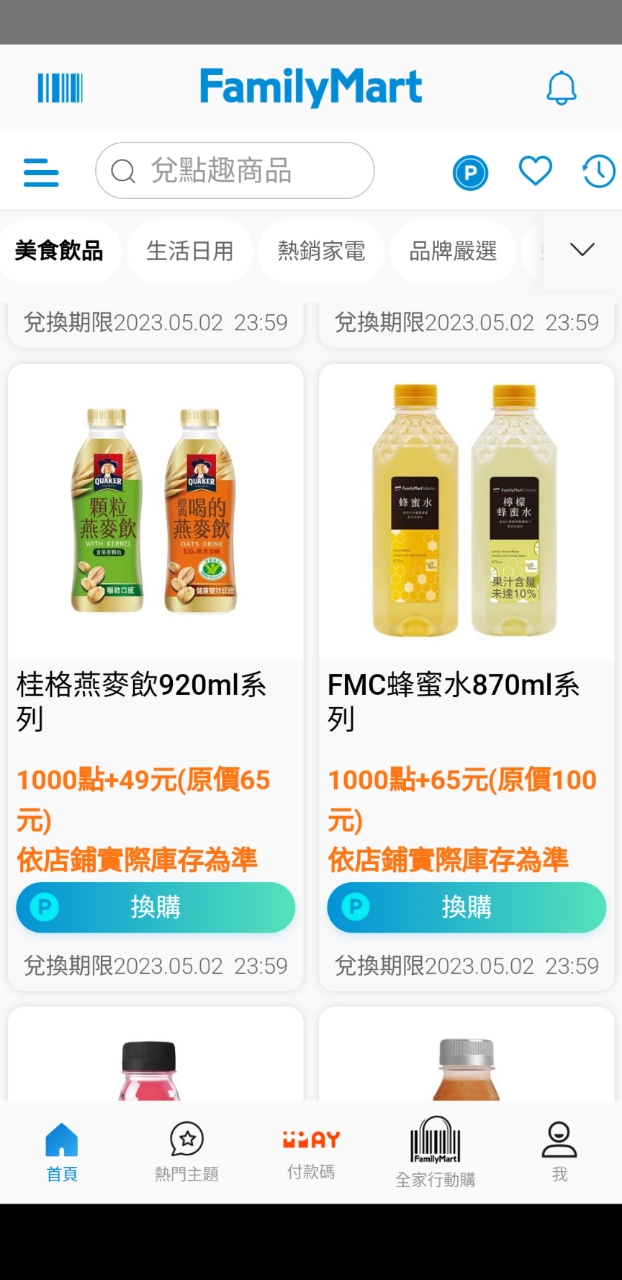Viewport: 622px width, 1280px height.
Task: Open the barcode scanner icon
Action: pyautogui.click(x=60, y=88)
